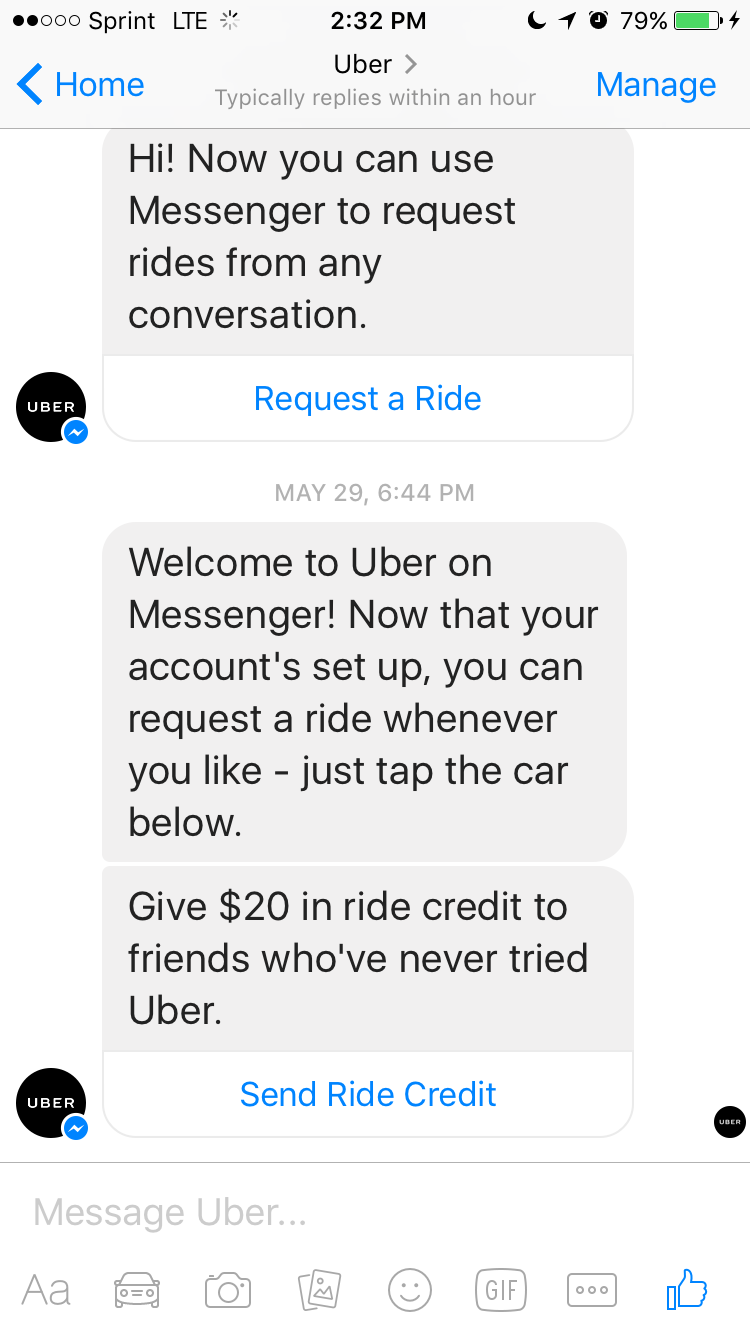Screen dimensions: 750x1334
Task: Show more options with the three-dots icon
Action: [592, 1290]
